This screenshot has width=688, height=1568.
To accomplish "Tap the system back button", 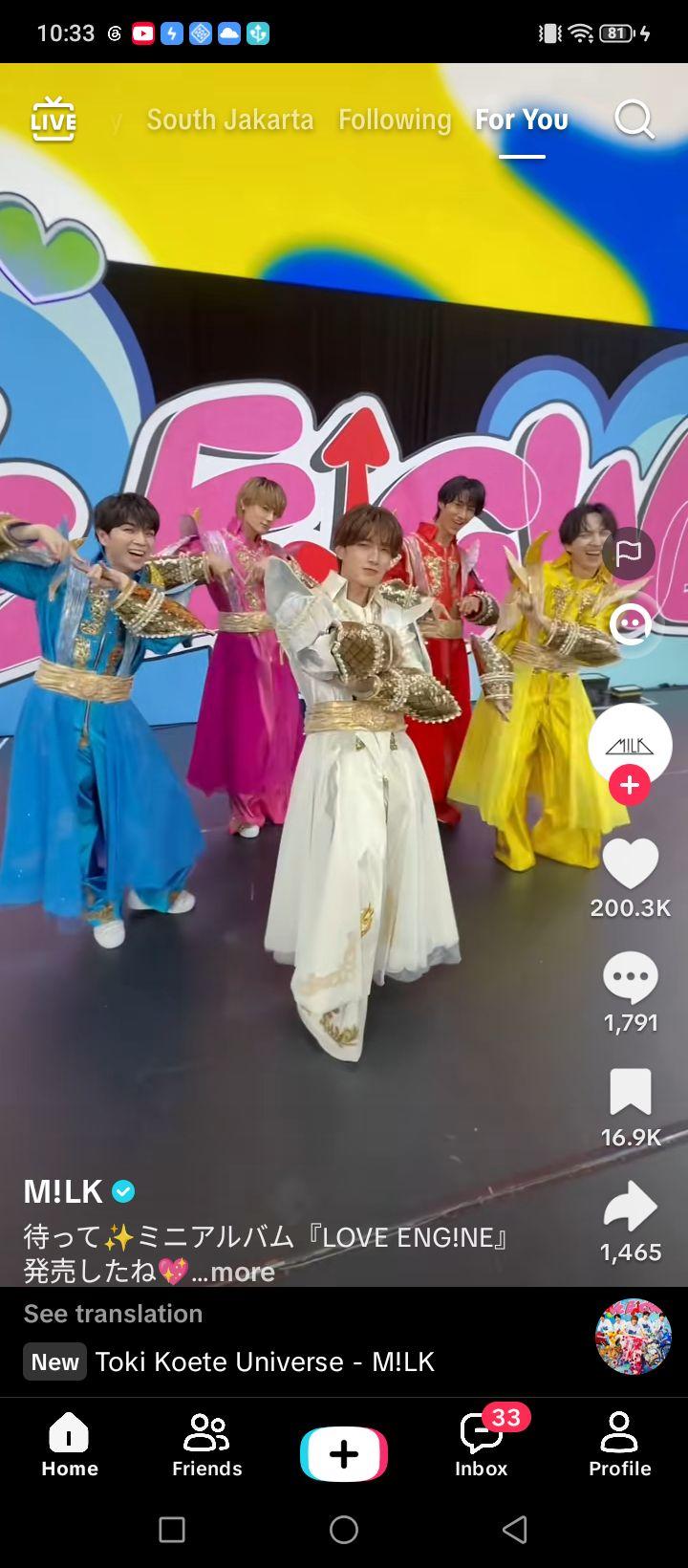I will 515,1530.
